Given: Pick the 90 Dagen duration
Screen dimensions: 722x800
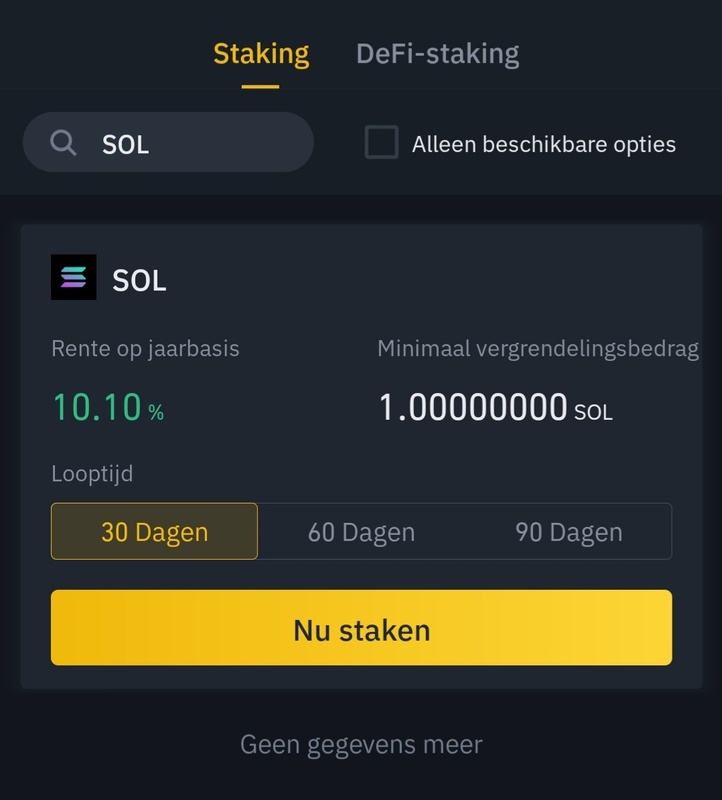Looking at the screenshot, I should (568, 531).
